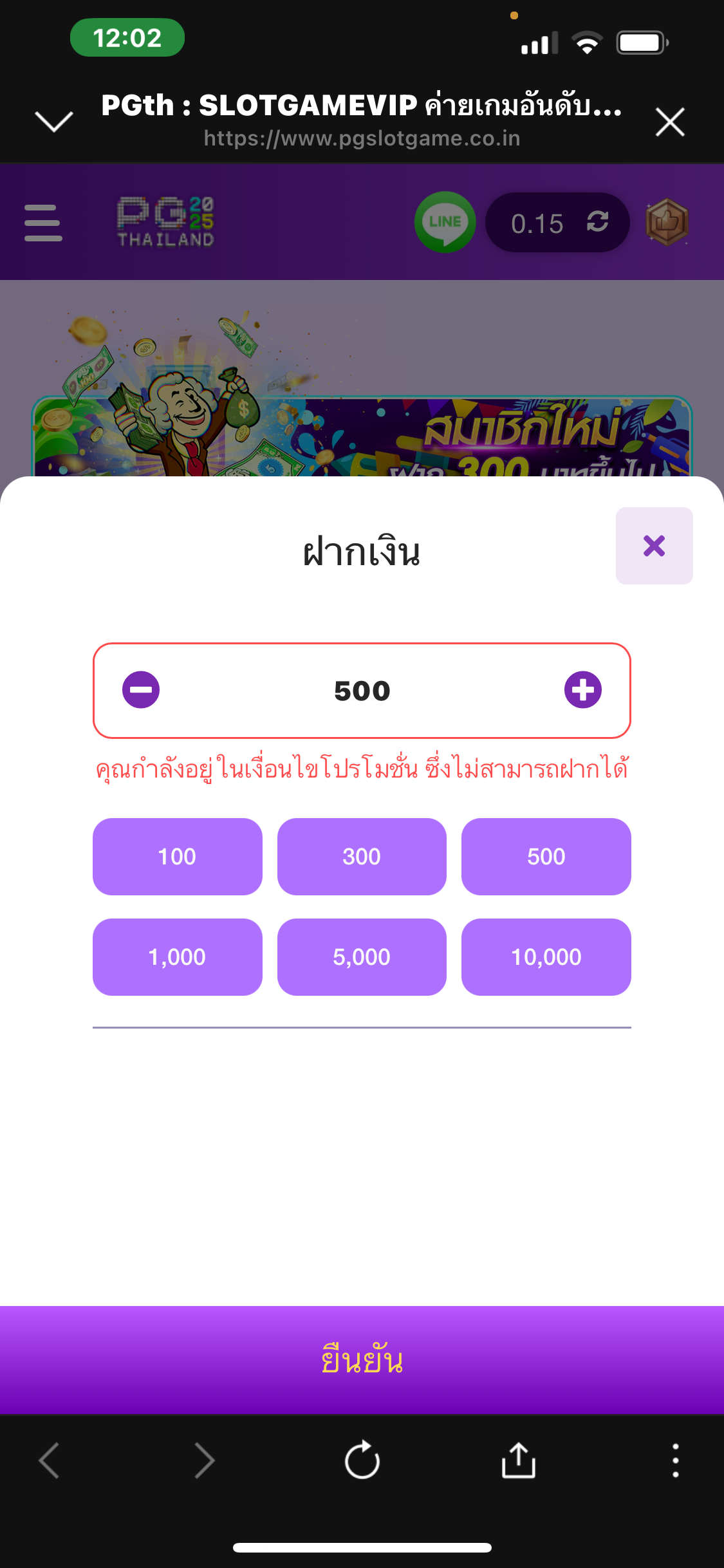
Task: Confirm deposit with ยืนยัน button
Action: coord(362,1360)
